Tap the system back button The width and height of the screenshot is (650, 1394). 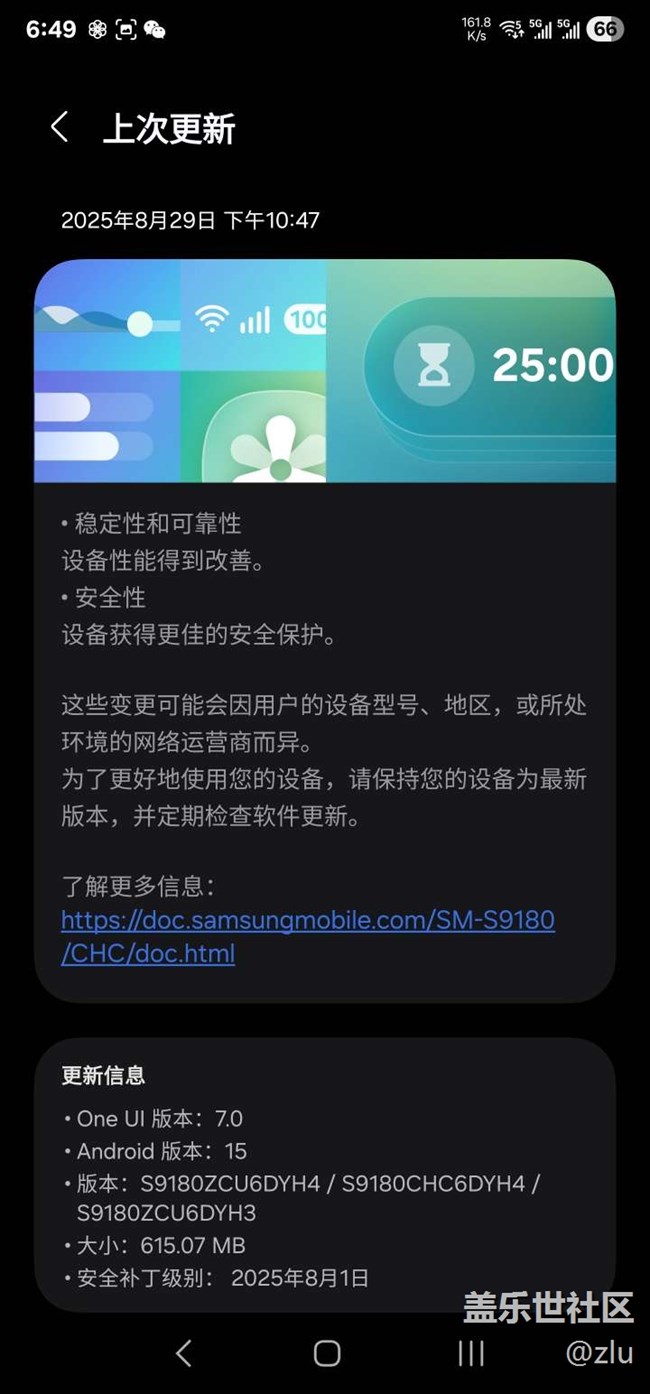click(183, 1353)
